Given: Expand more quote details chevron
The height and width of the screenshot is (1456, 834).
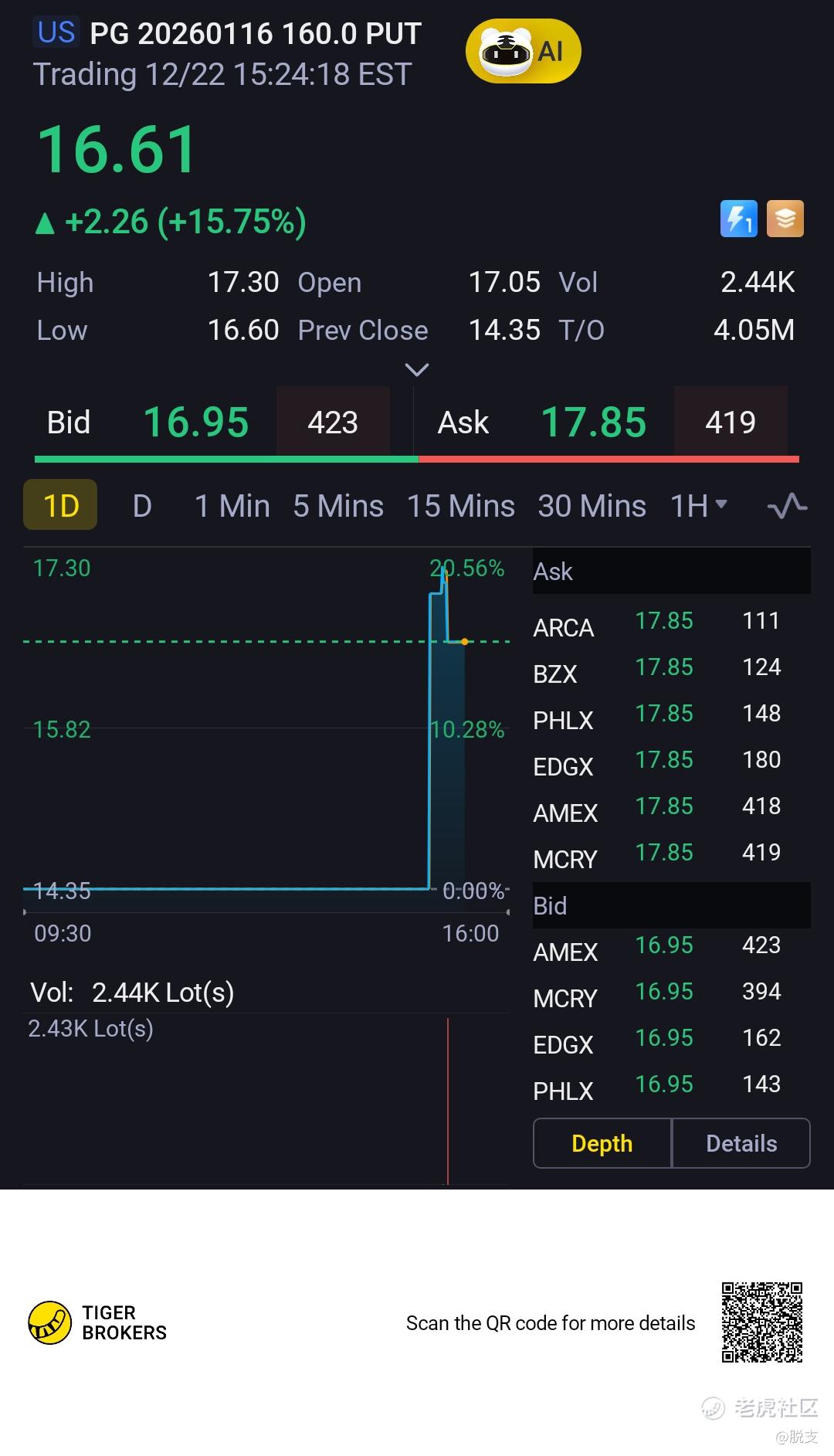Looking at the screenshot, I should click(x=417, y=370).
